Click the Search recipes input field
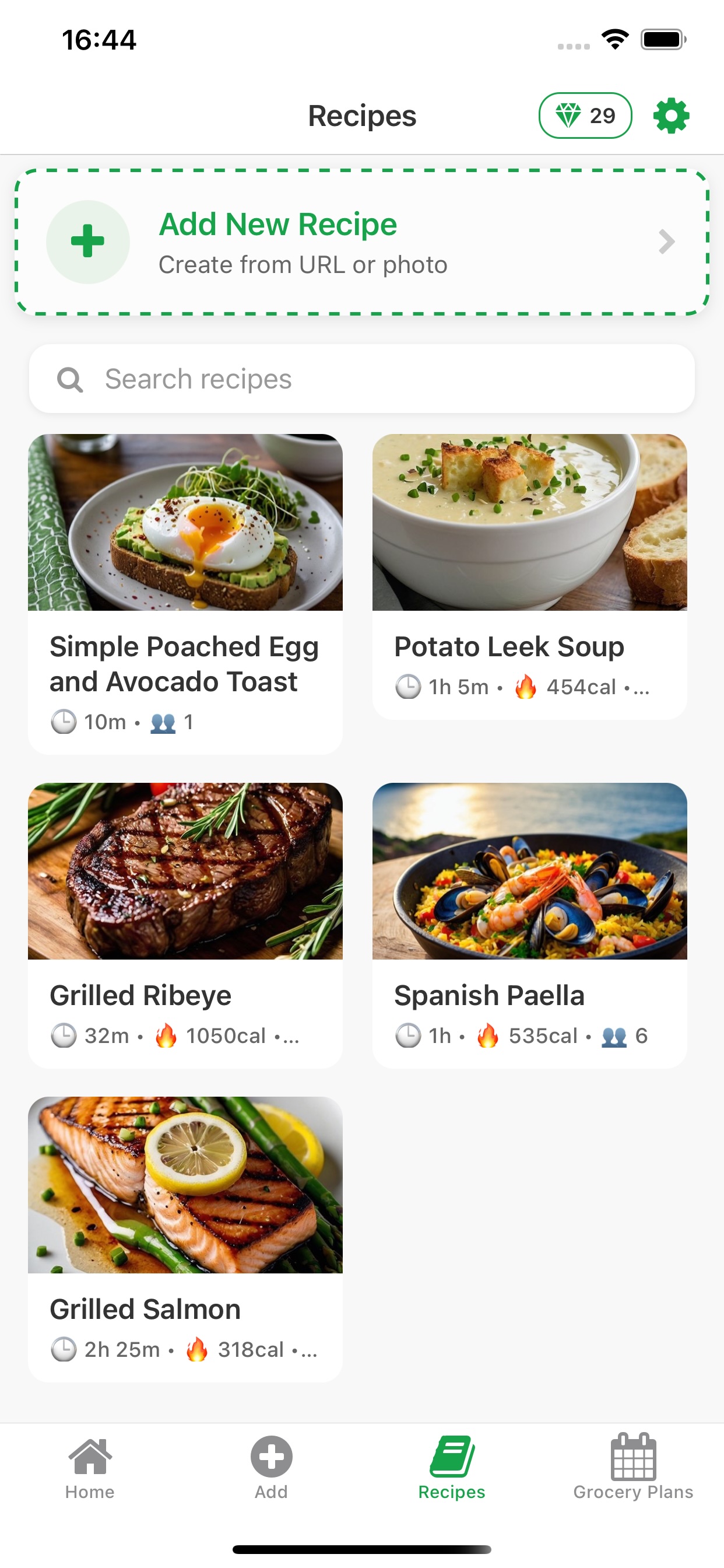 coord(362,379)
